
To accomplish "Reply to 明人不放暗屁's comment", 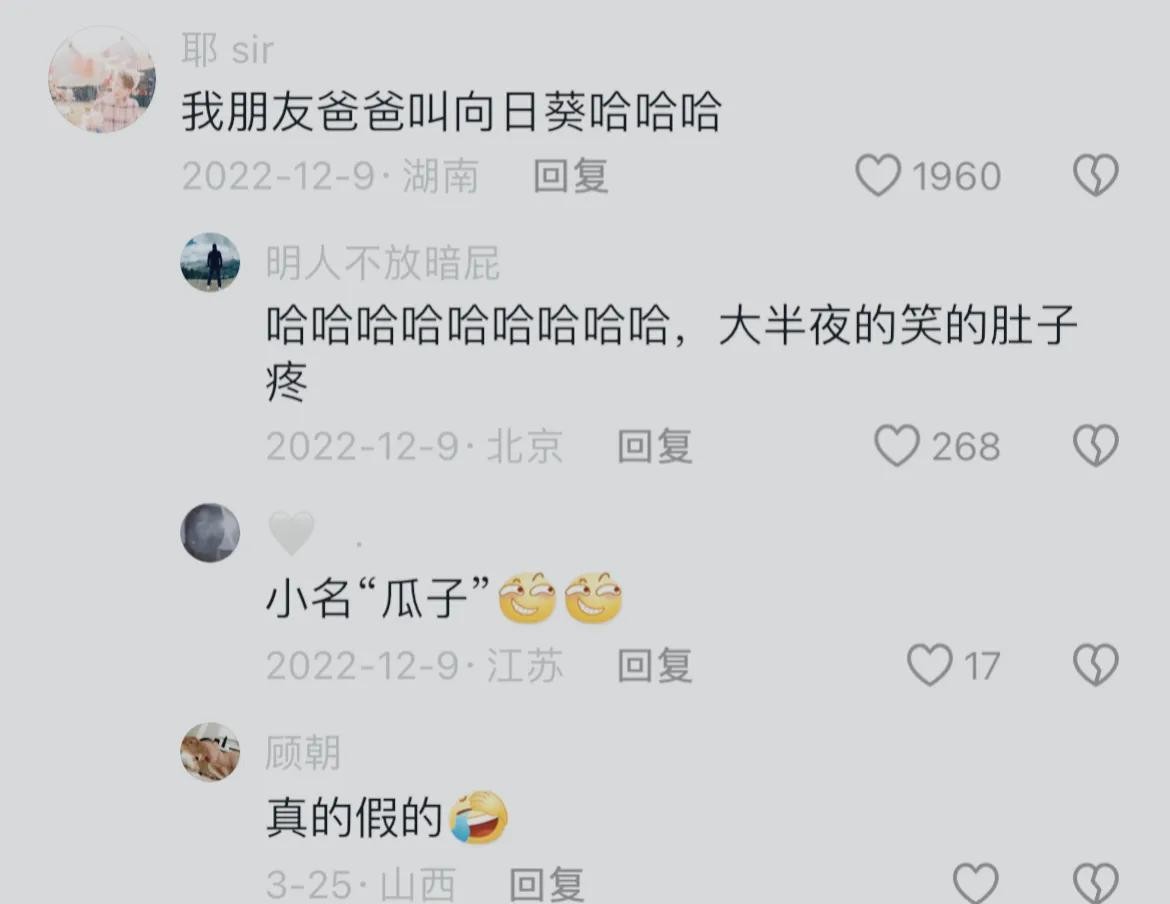I will pos(654,446).
